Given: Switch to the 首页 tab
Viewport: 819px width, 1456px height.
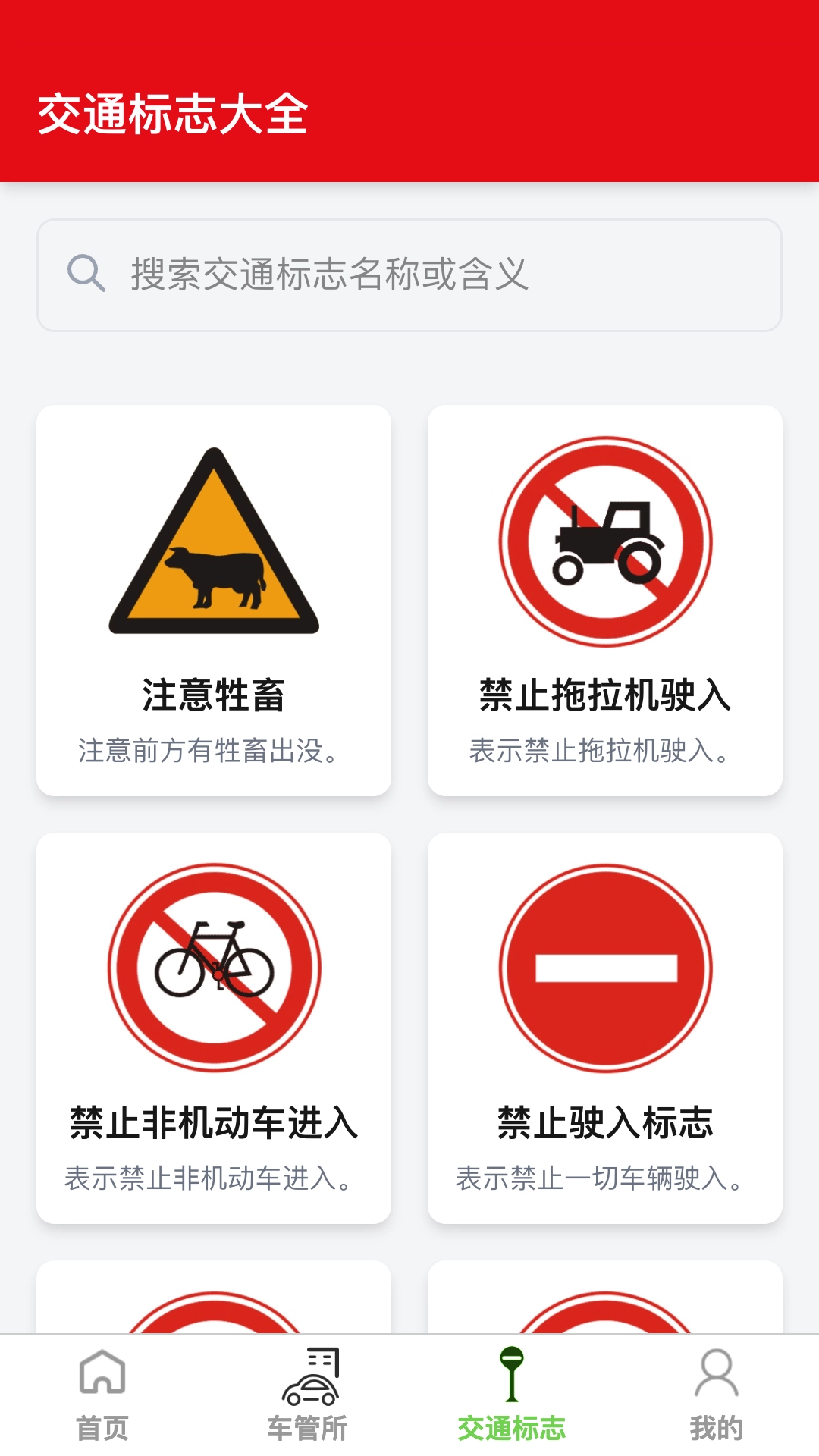Looking at the screenshot, I should (x=102, y=1395).
